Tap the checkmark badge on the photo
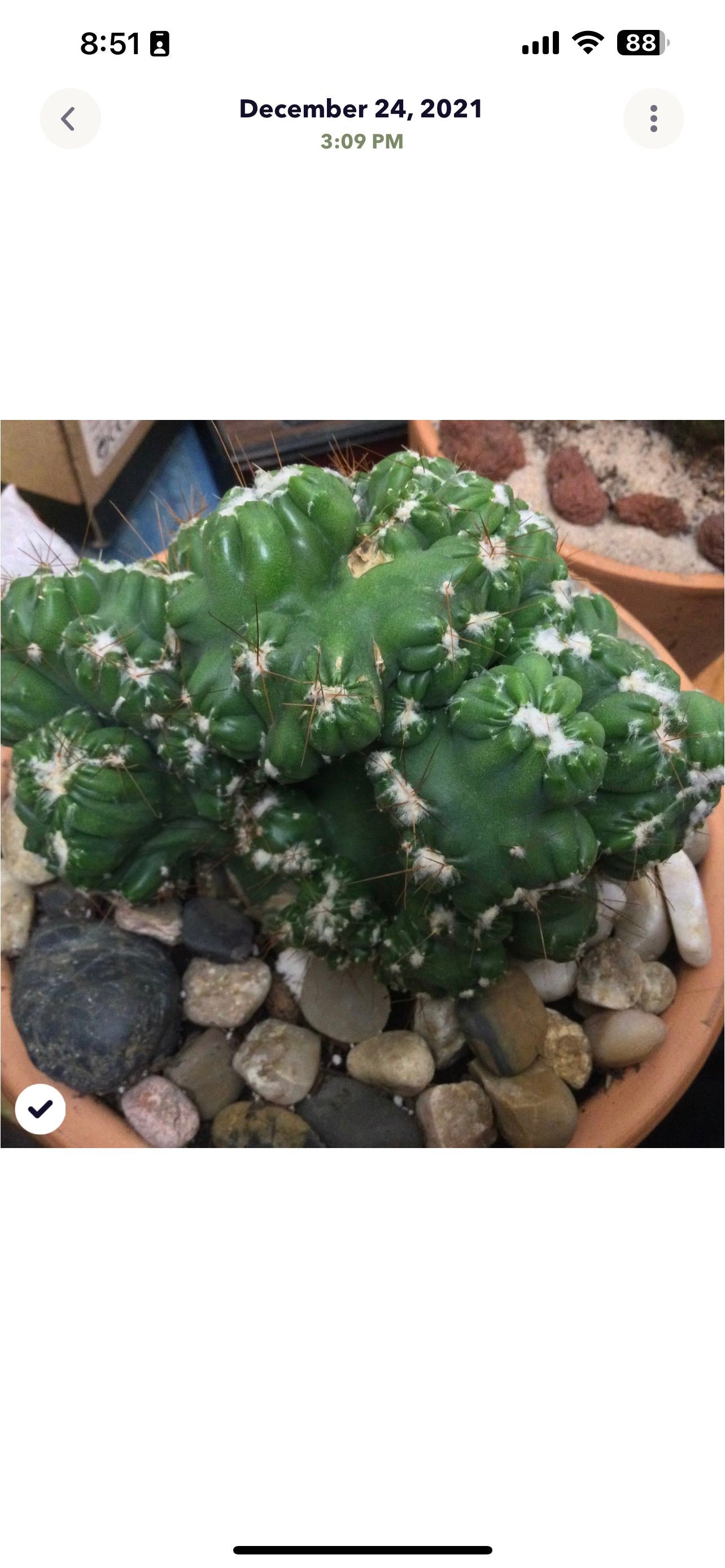 (40, 1109)
